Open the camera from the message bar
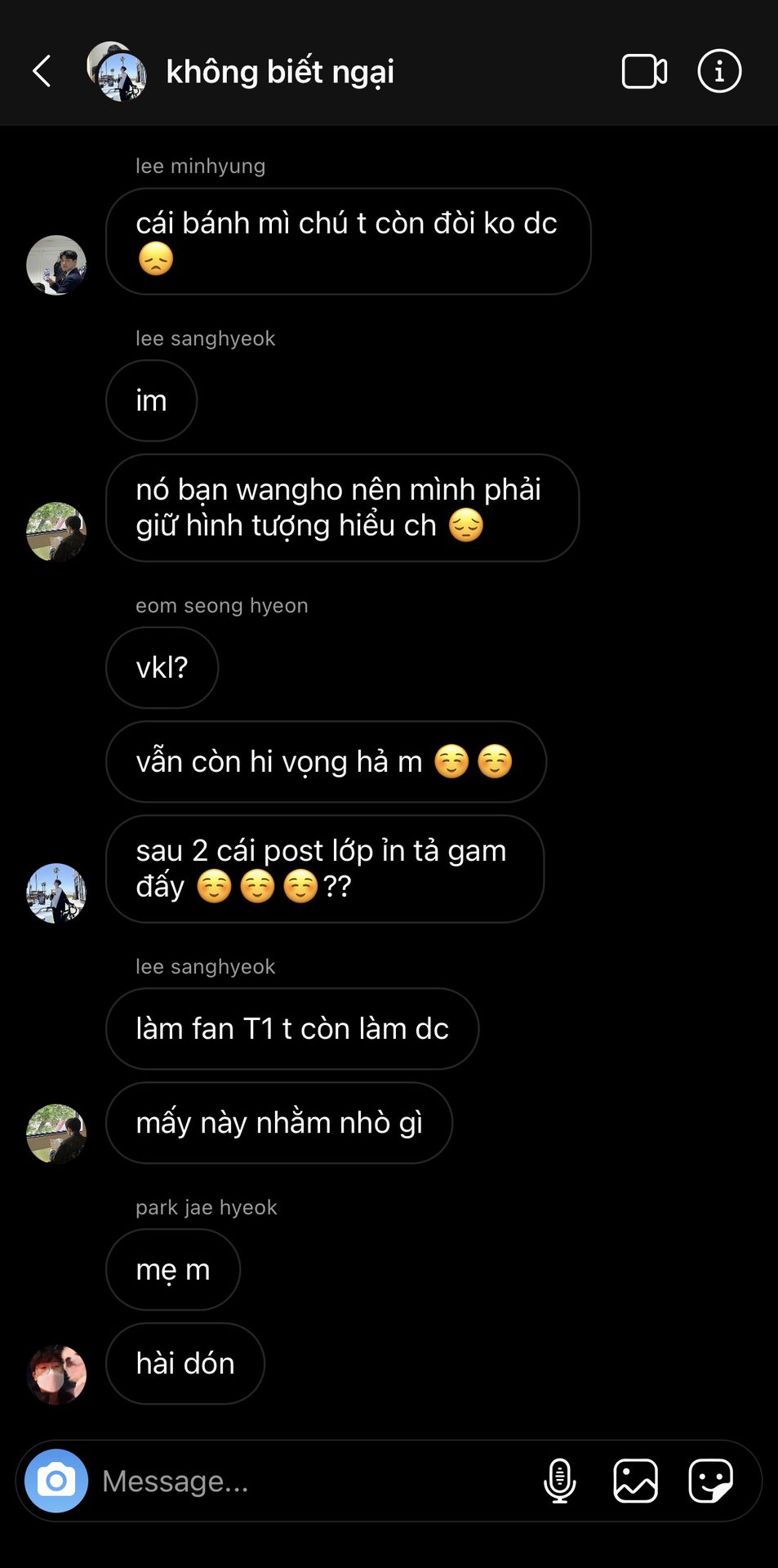The width and height of the screenshot is (778, 1568). point(56,1481)
